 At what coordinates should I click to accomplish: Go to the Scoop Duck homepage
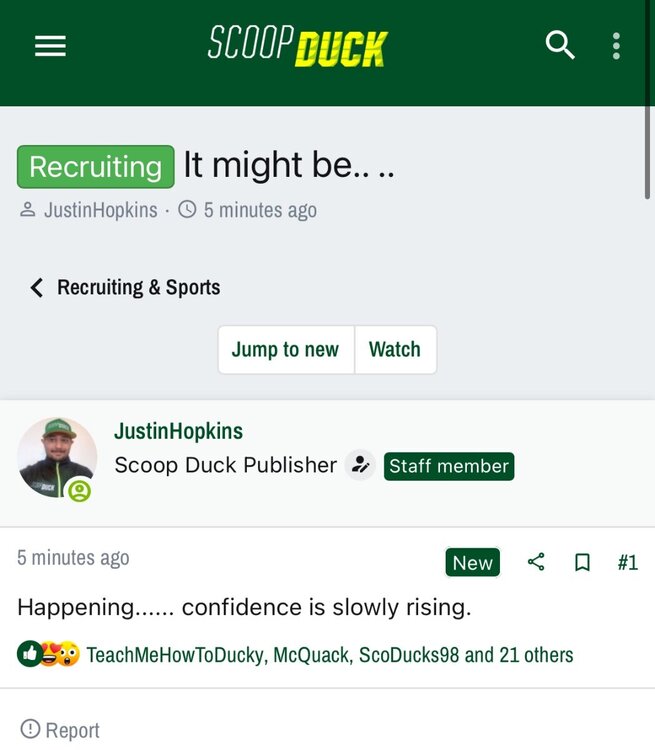297,46
